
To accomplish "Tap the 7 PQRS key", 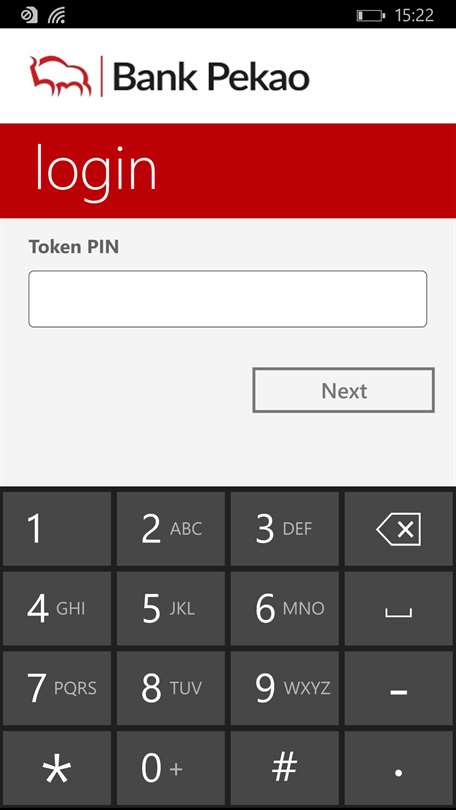I will point(57,688).
